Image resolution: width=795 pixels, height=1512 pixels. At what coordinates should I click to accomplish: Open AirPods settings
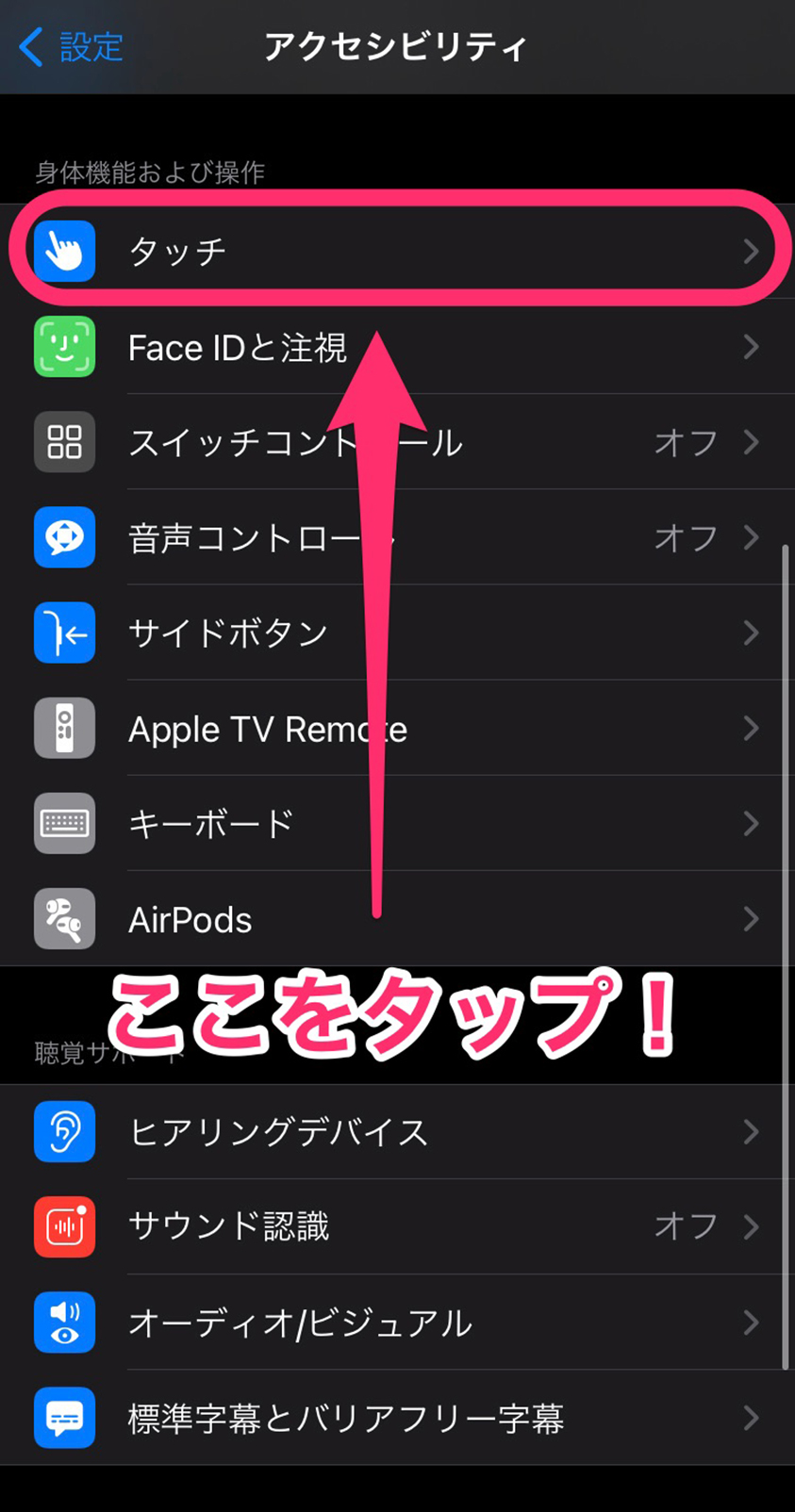click(397, 918)
